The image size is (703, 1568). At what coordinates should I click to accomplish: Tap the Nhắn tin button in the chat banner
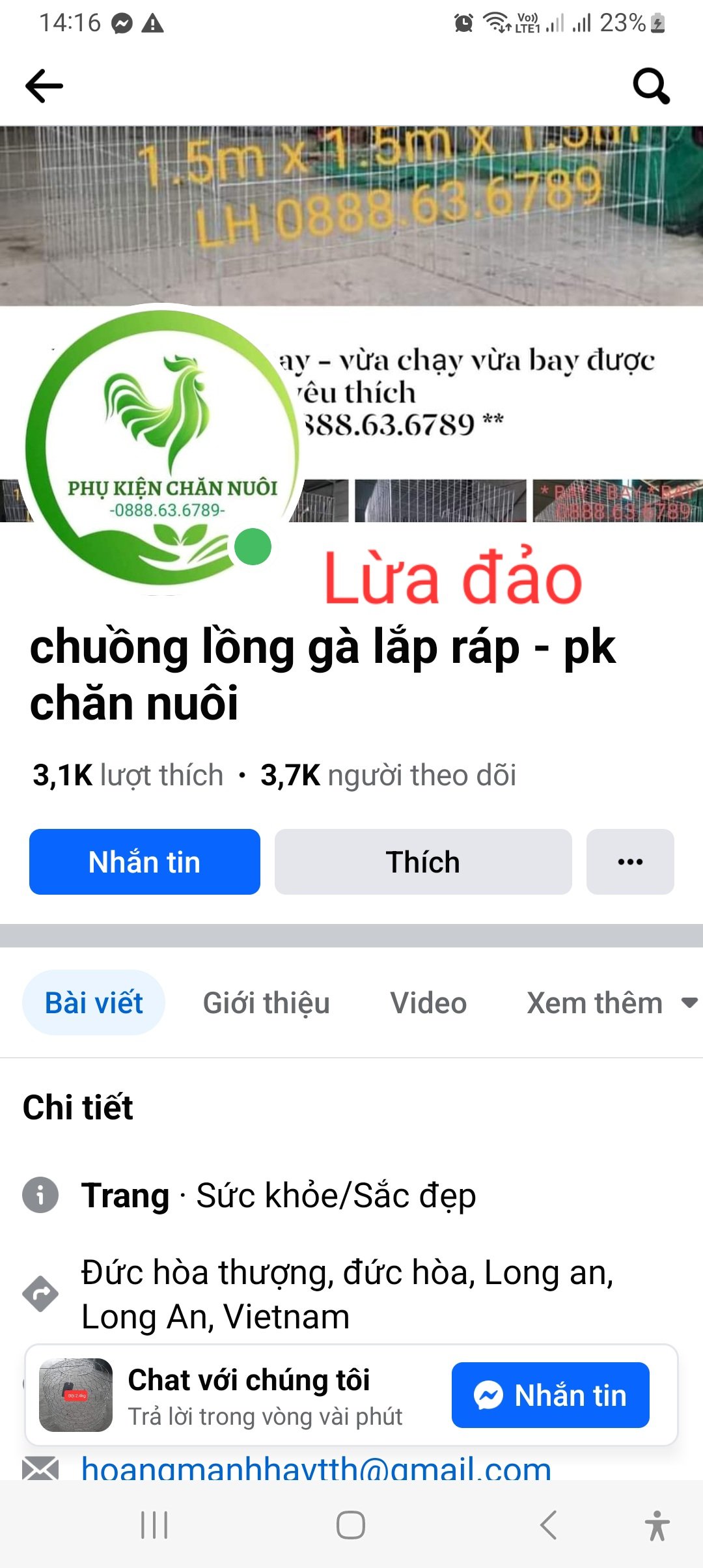[551, 1395]
